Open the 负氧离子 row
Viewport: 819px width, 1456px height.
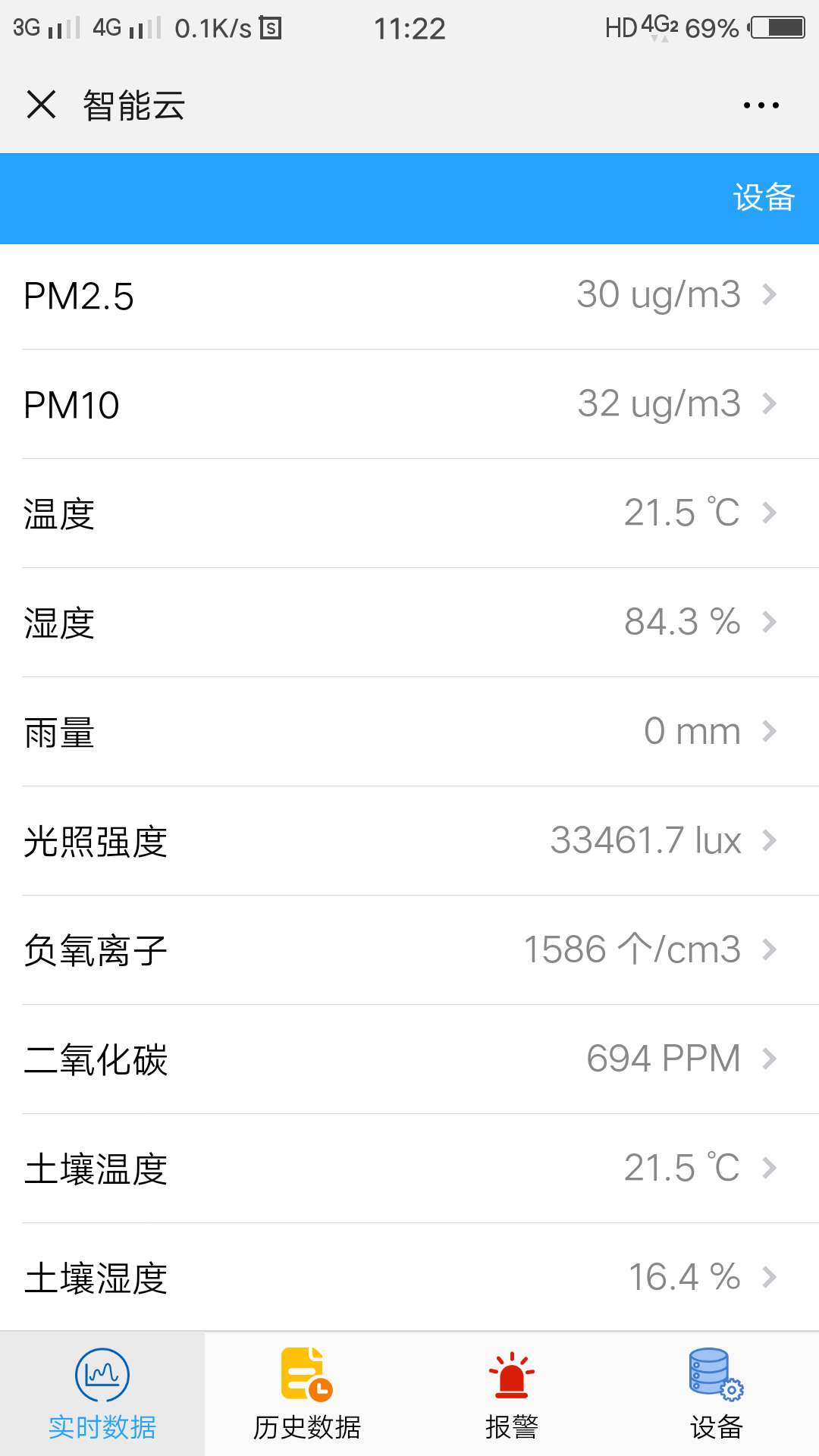[409, 950]
